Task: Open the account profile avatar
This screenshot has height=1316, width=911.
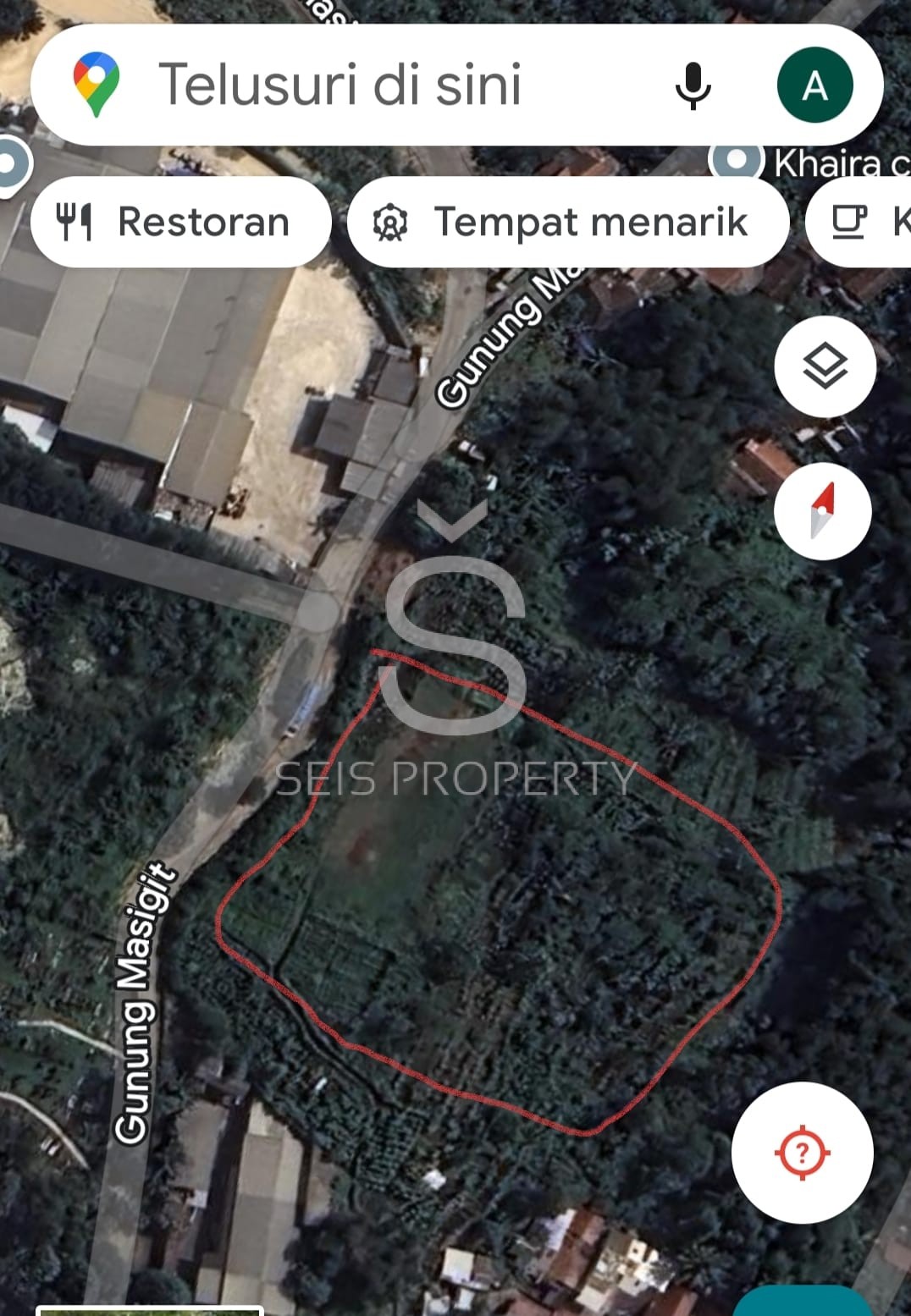Action: (814, 85)
